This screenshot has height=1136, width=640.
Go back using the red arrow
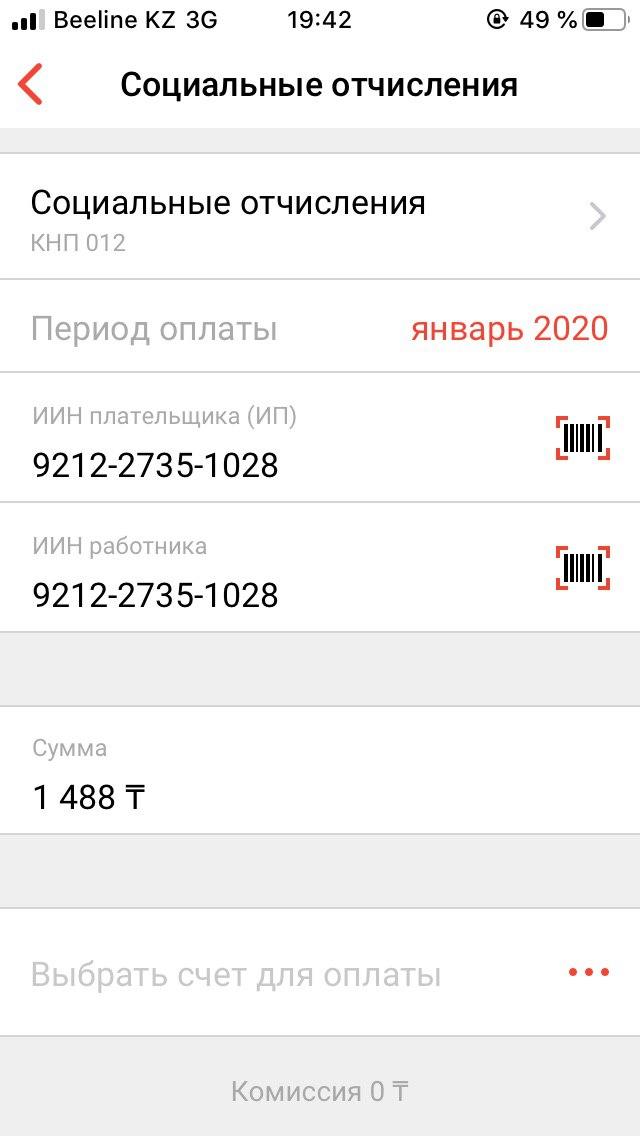32,85
